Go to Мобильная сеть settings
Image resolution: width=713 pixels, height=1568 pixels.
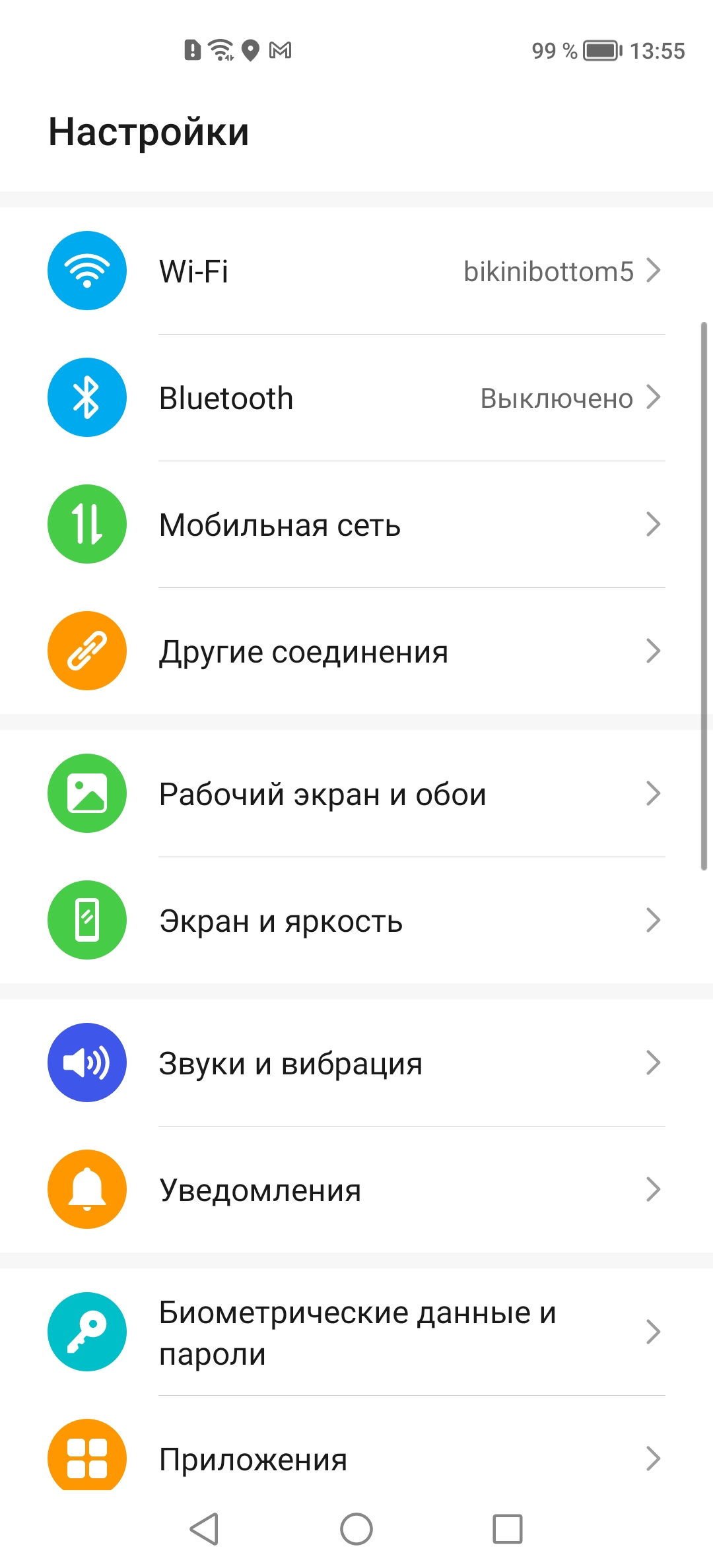[356, 525]
